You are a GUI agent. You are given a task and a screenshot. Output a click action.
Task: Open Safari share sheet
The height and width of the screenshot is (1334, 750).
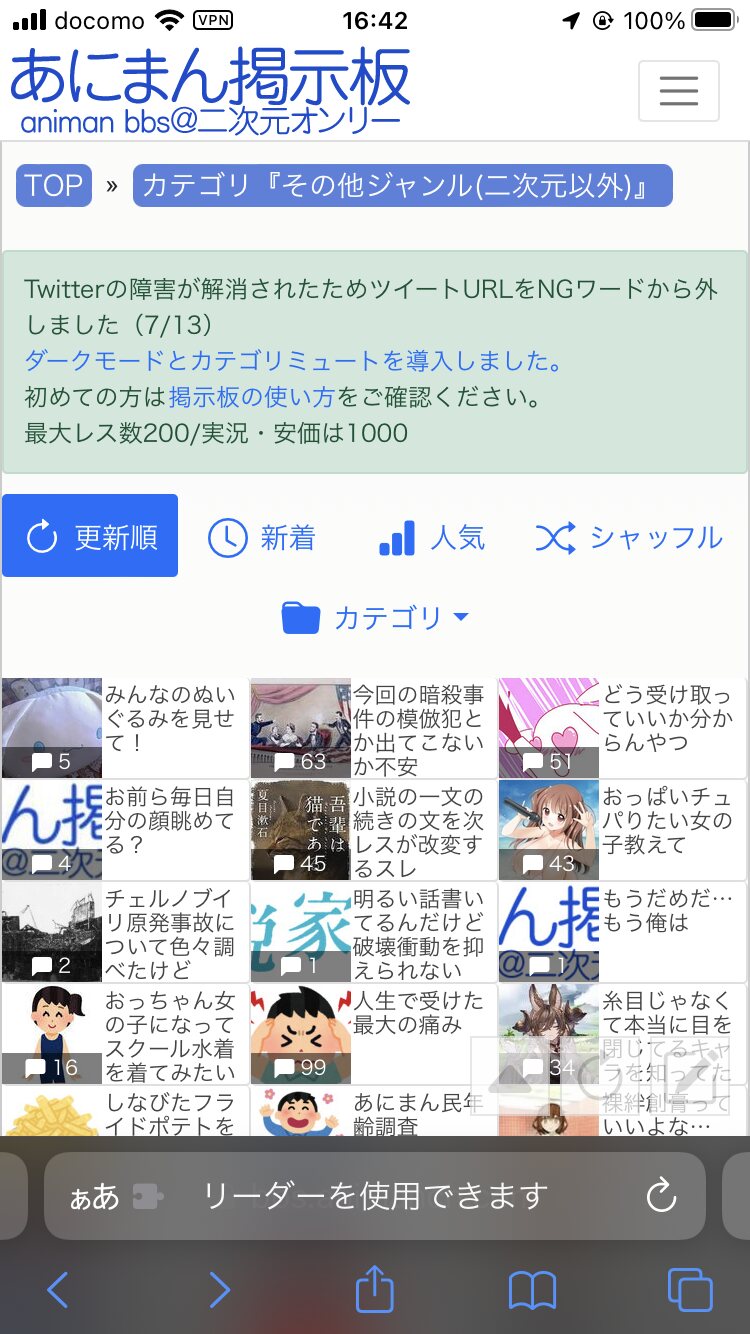(375, 1290)
